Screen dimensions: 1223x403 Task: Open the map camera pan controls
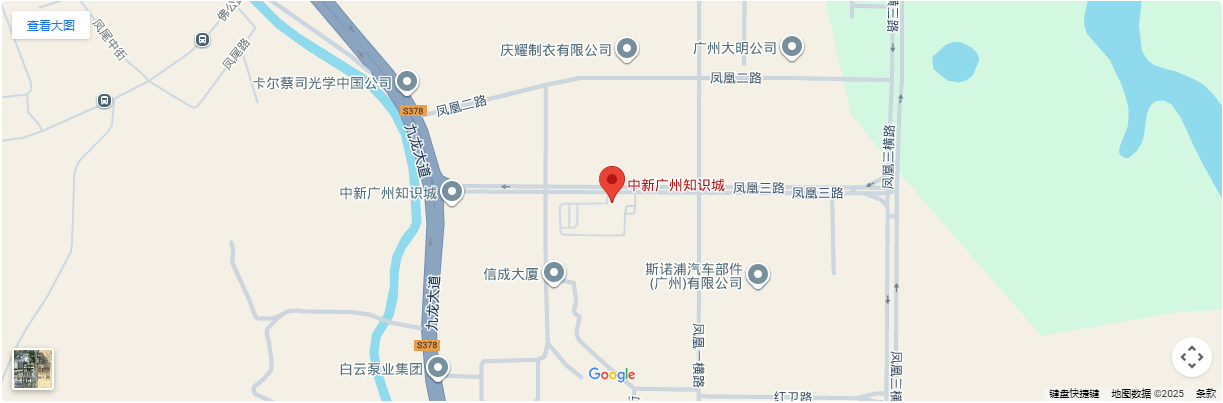pyautogui.click(x=1191, y=357)
